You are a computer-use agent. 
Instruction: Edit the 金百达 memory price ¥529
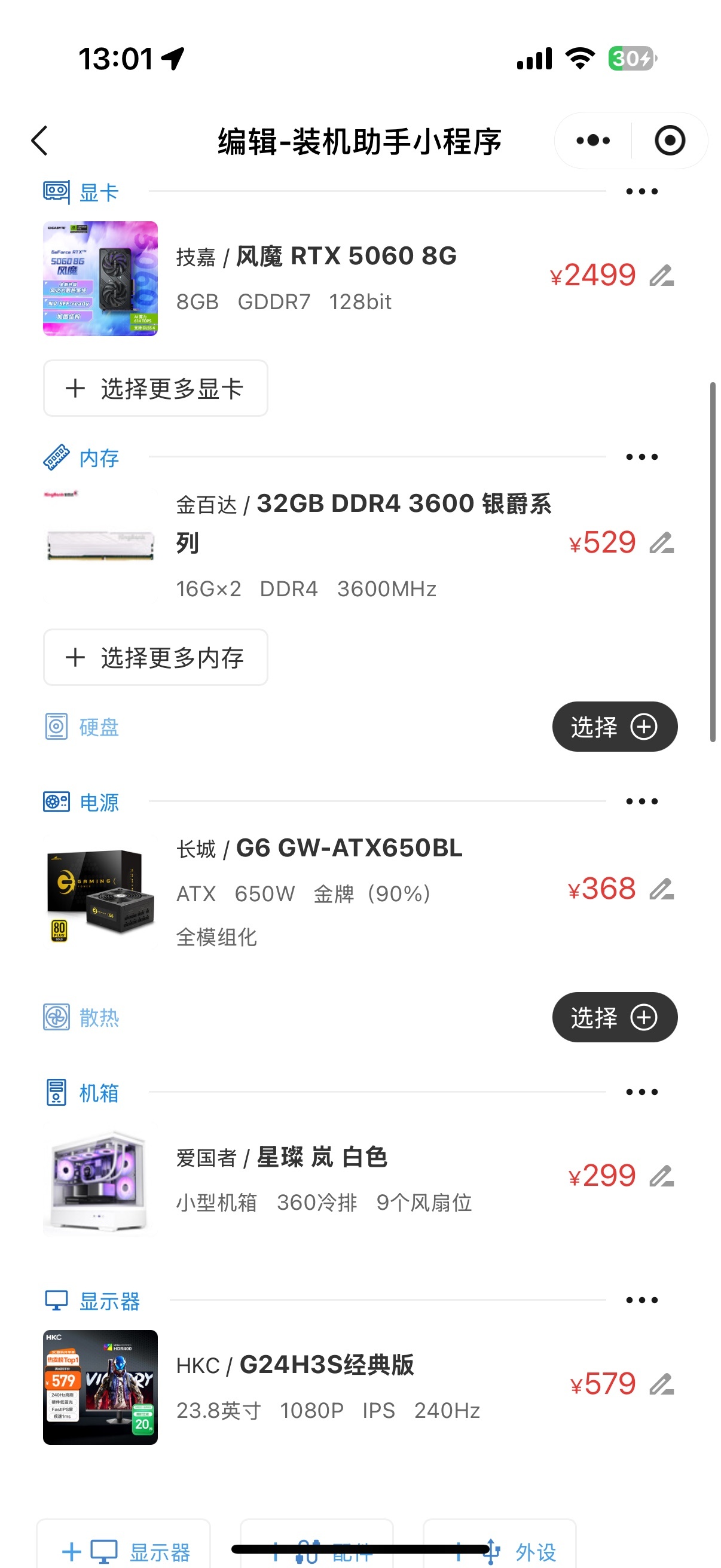[661, 543]
